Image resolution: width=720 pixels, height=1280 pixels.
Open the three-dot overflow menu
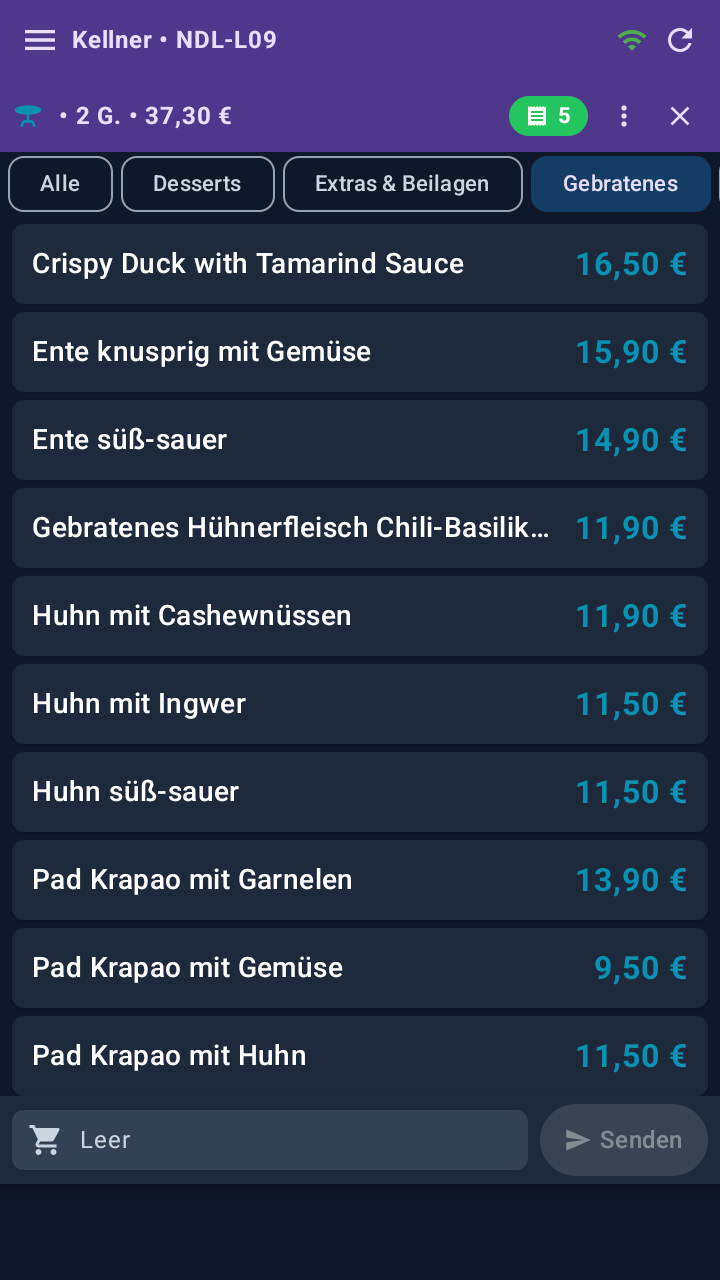623,116
